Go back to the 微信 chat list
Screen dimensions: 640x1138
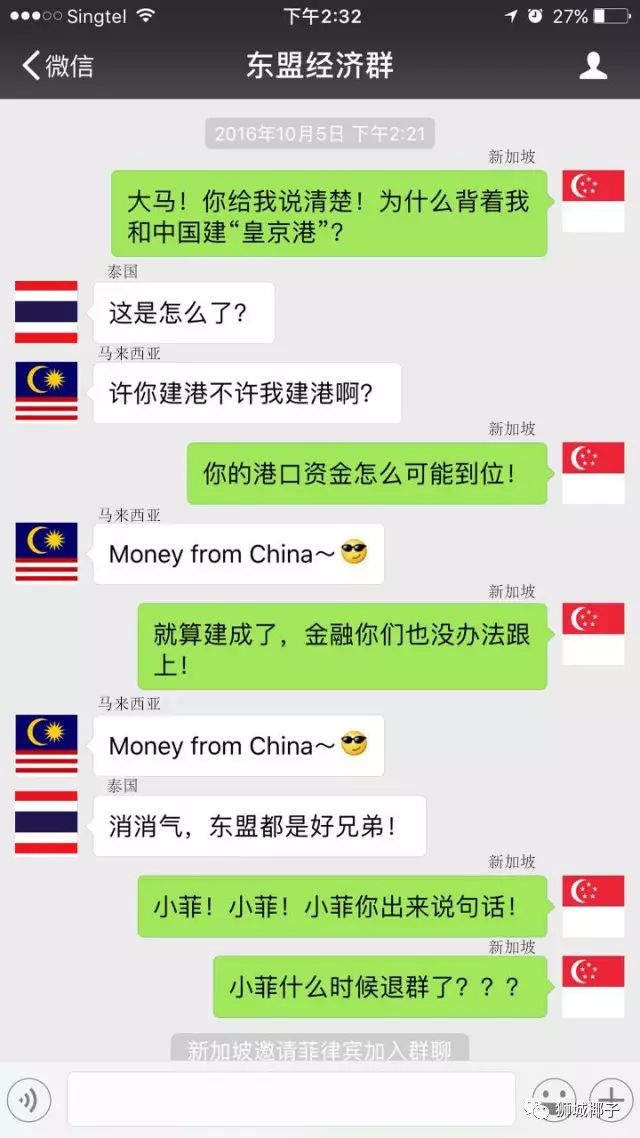[x=57, y=66]
